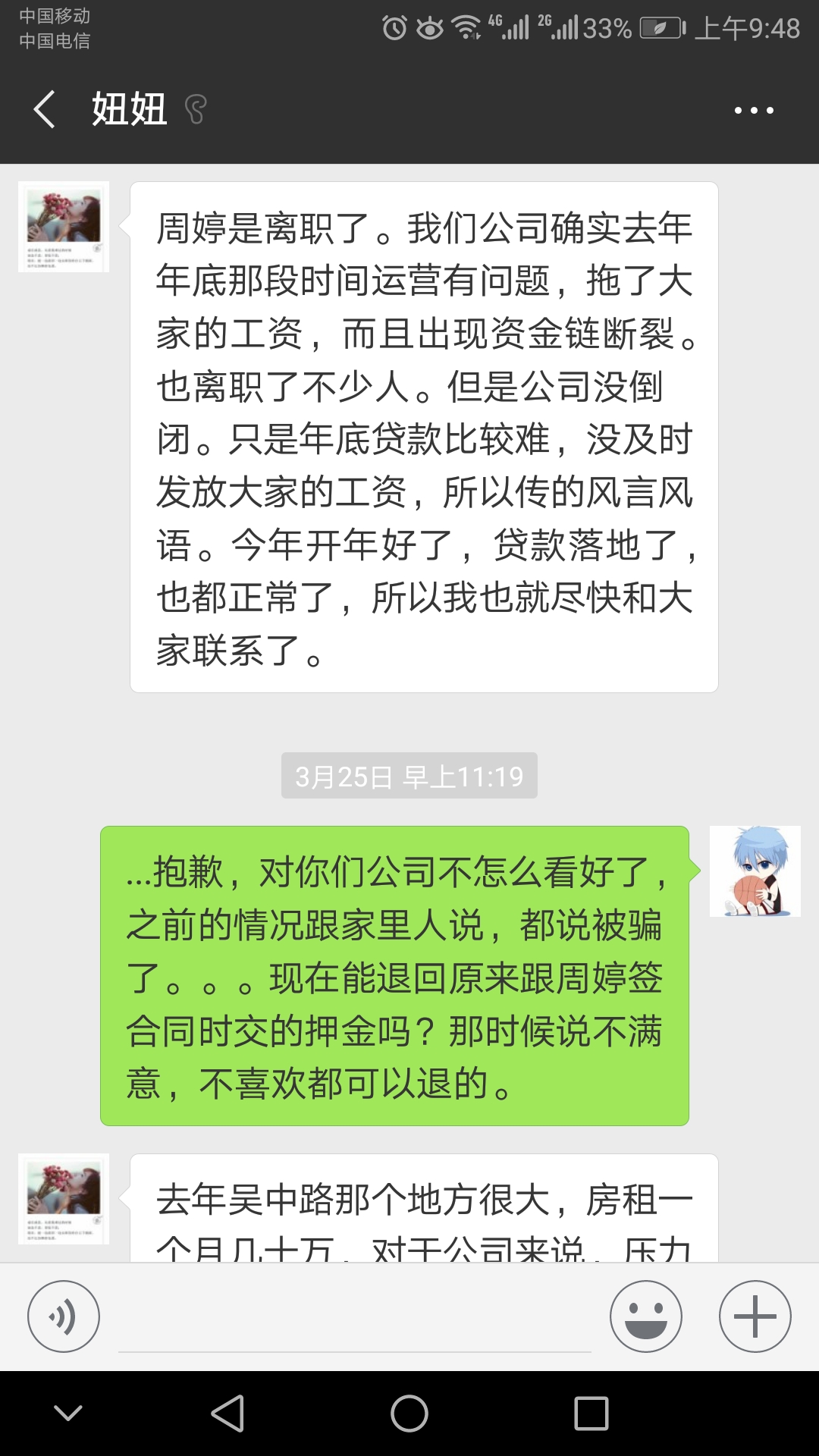Show recent apps
The image size is (819, 1456).
pos(591,1414)
